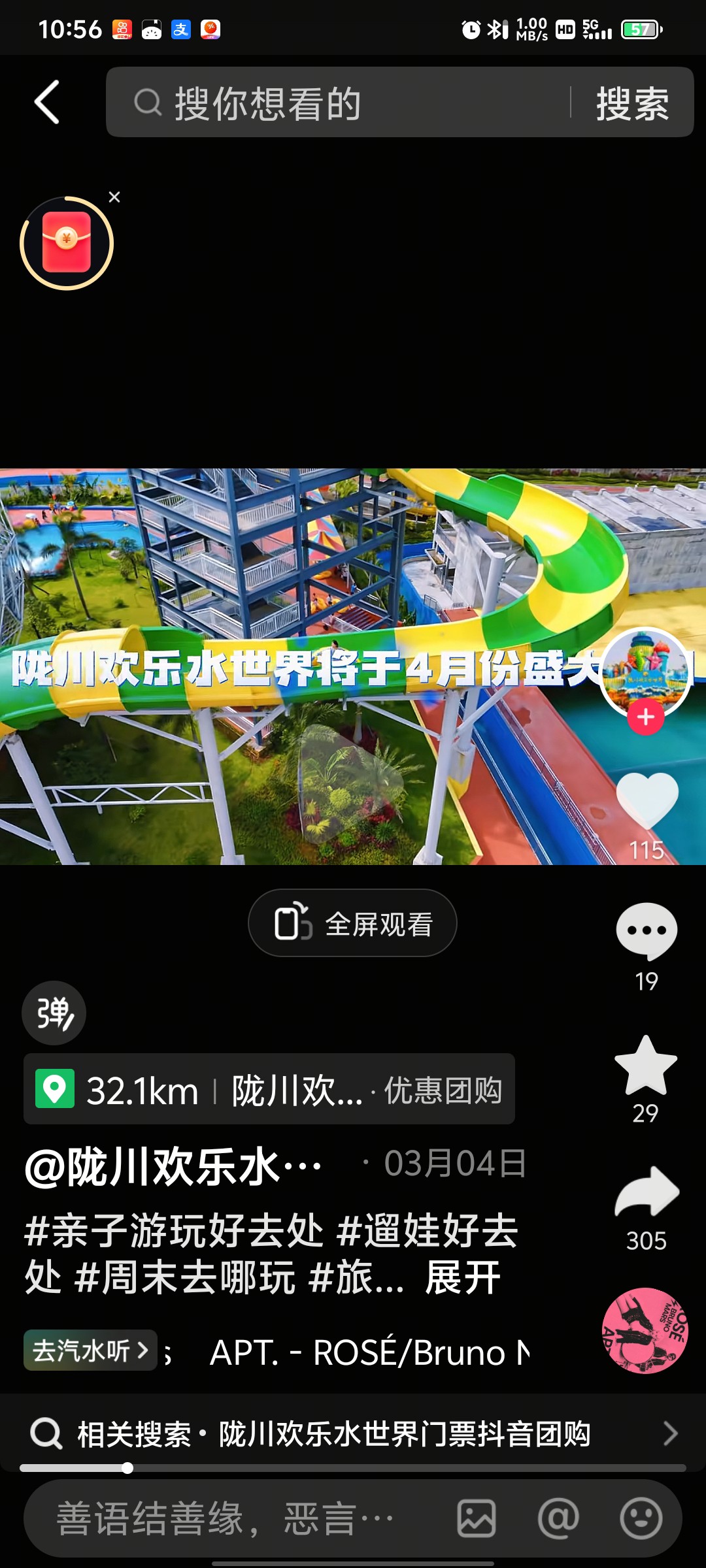Favorite the video with the star icon
The image size is (706, 1568).
click(646, 1066)
